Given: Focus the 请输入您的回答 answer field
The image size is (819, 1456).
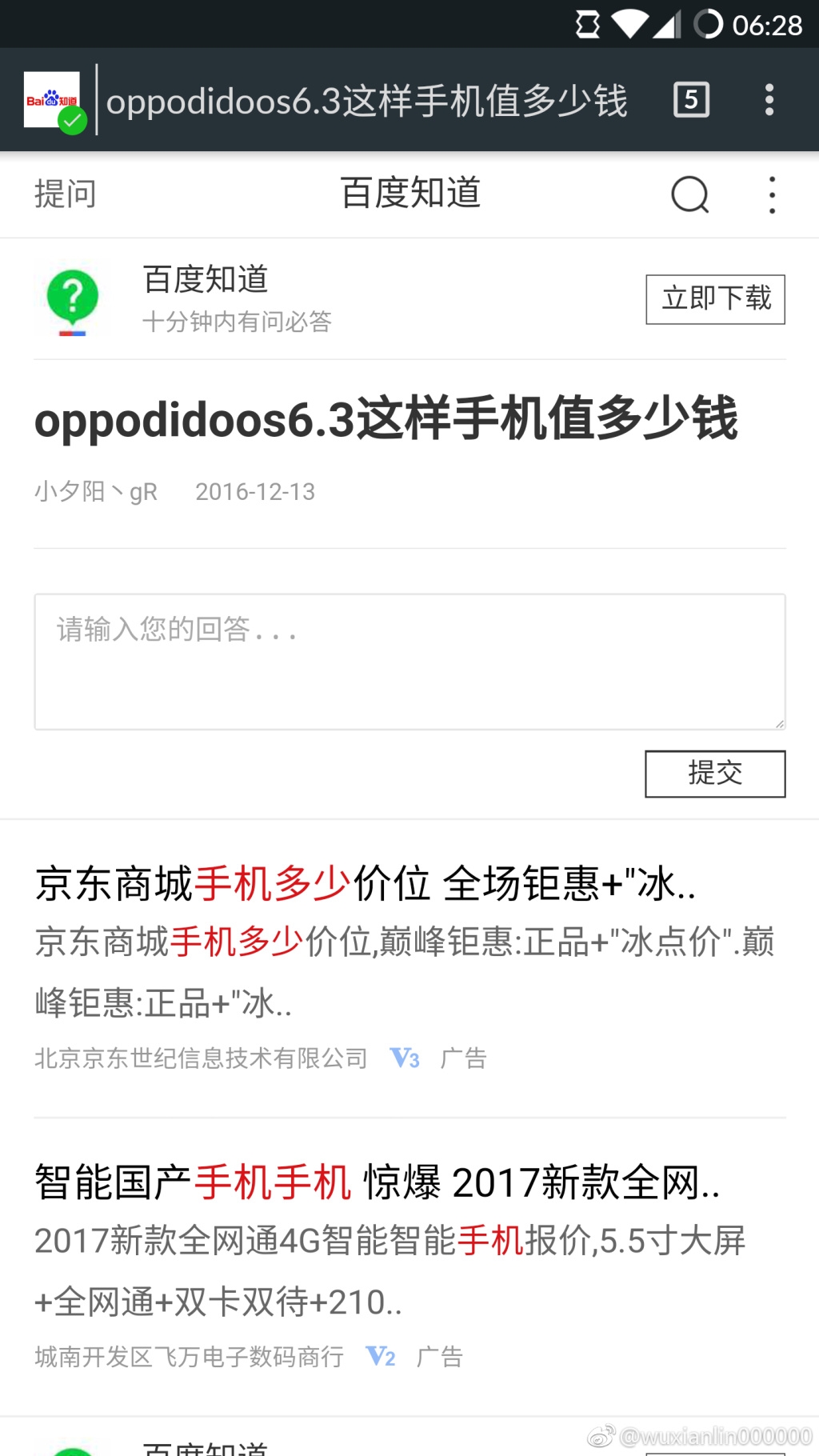Looking at the screenshot, I should pos(409,662).
